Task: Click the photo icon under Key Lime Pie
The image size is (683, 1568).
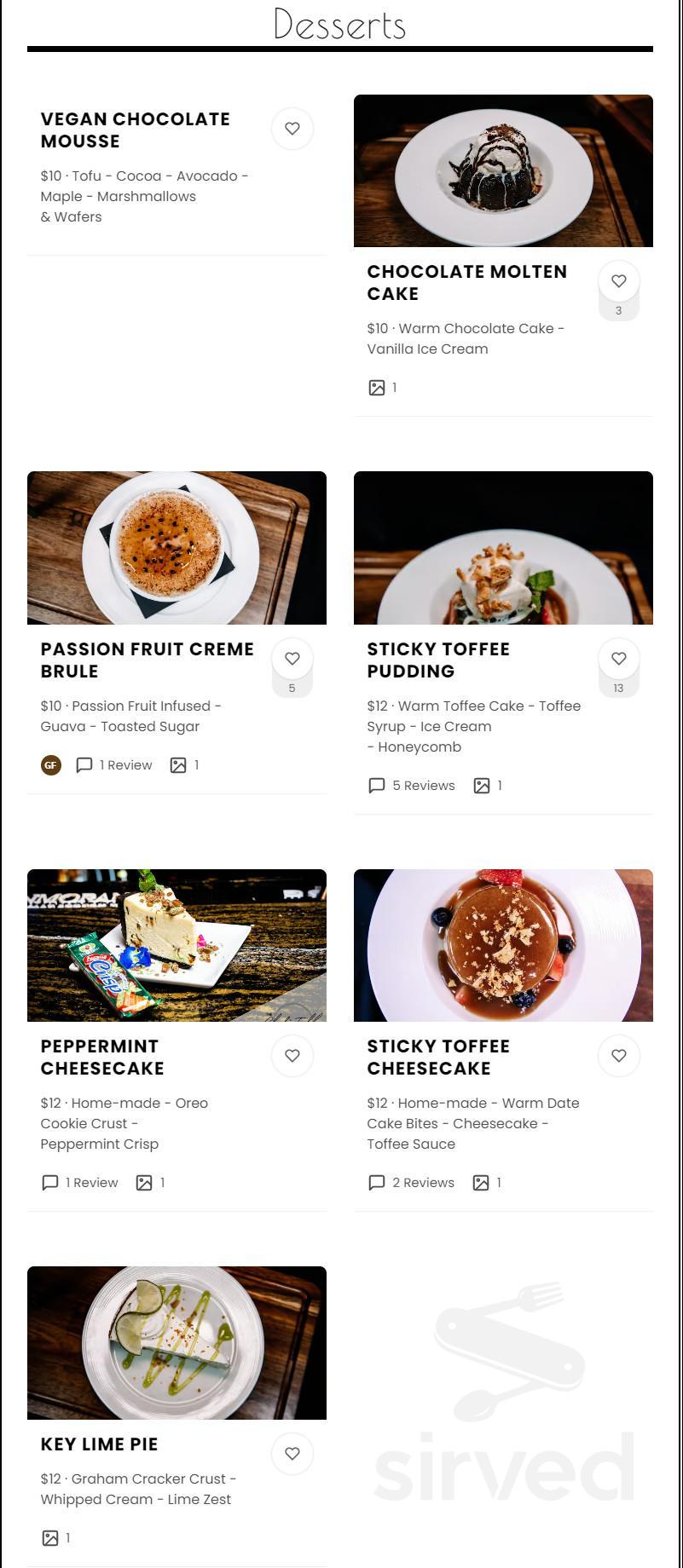Action: click(50, 1538)
